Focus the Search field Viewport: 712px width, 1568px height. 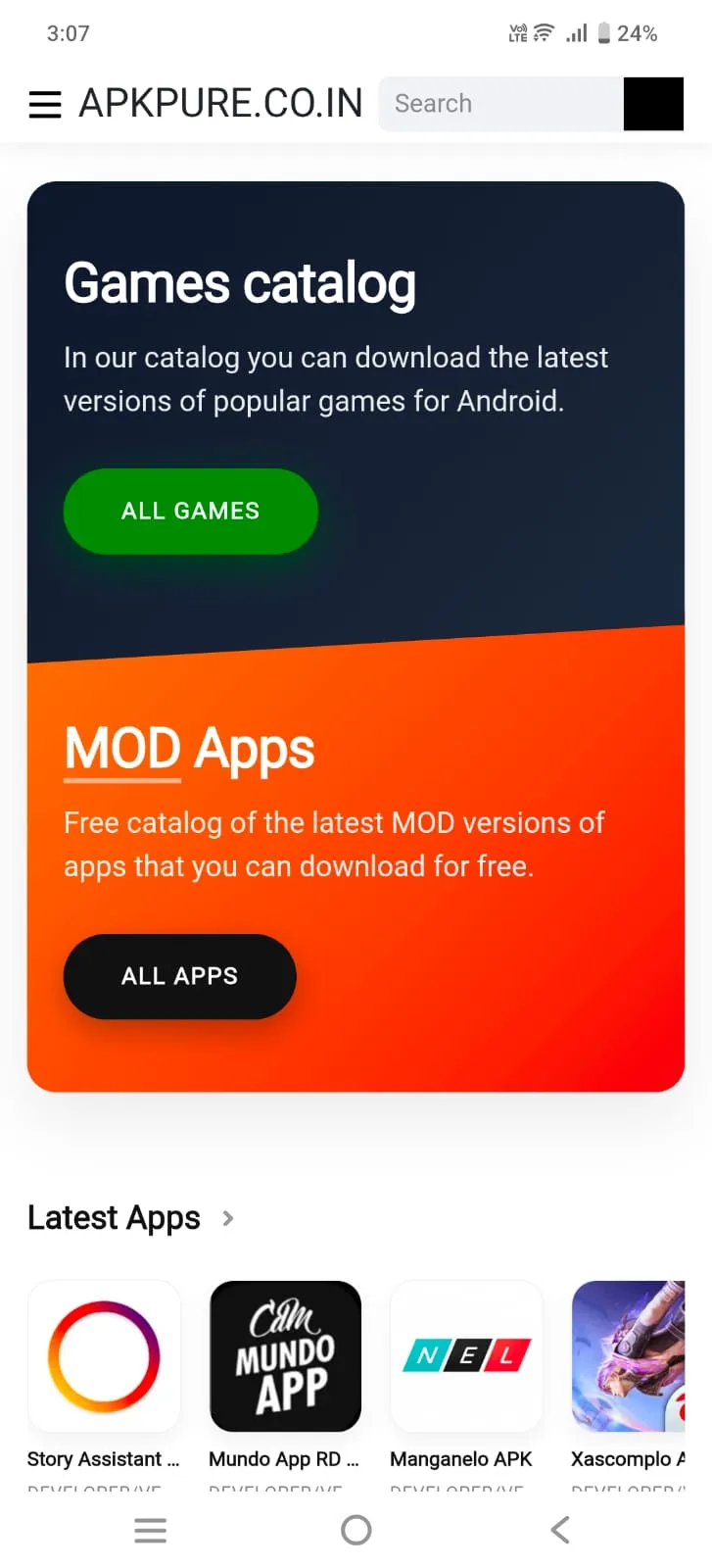(x=501, y=104)
